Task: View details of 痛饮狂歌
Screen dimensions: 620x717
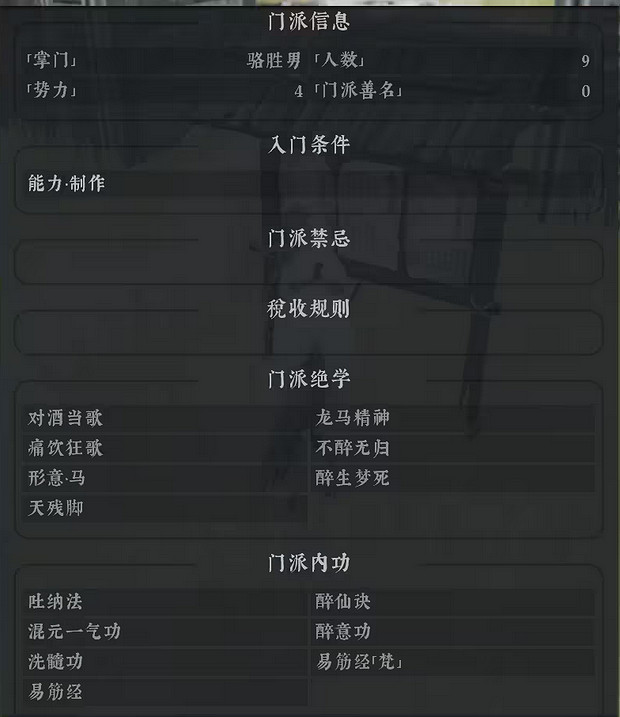Action: point(66,448)
